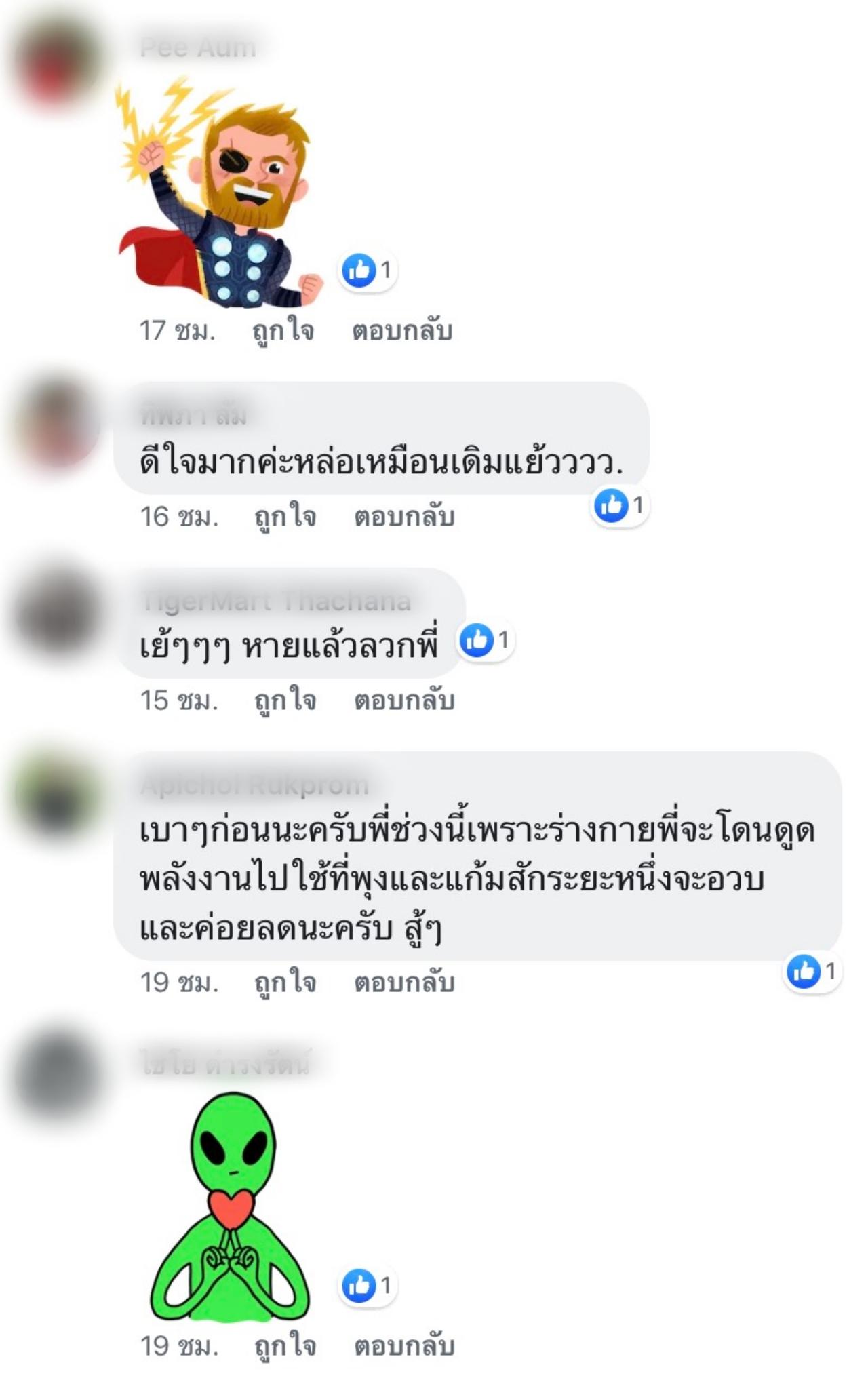Like the Thor sticker comment

pos(283,331)
